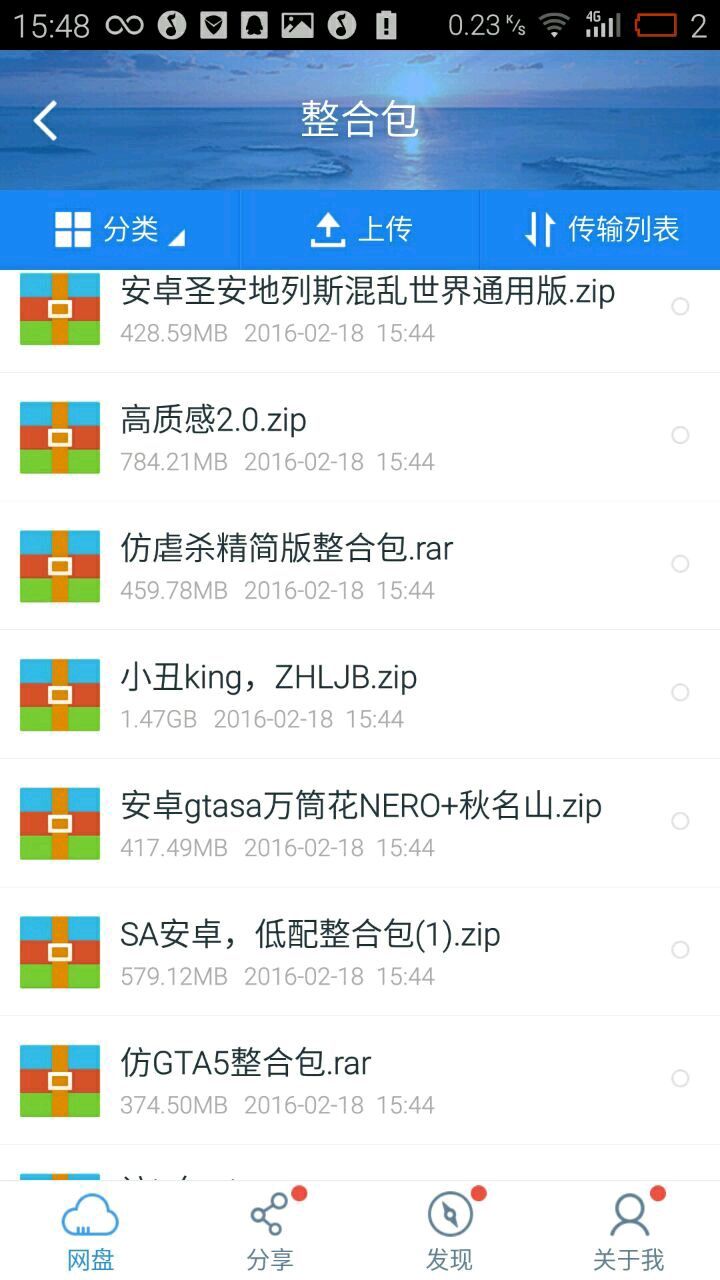Switch to the 分享 share tab
Screen dimensions: 720x1280
pos(270,1230)
